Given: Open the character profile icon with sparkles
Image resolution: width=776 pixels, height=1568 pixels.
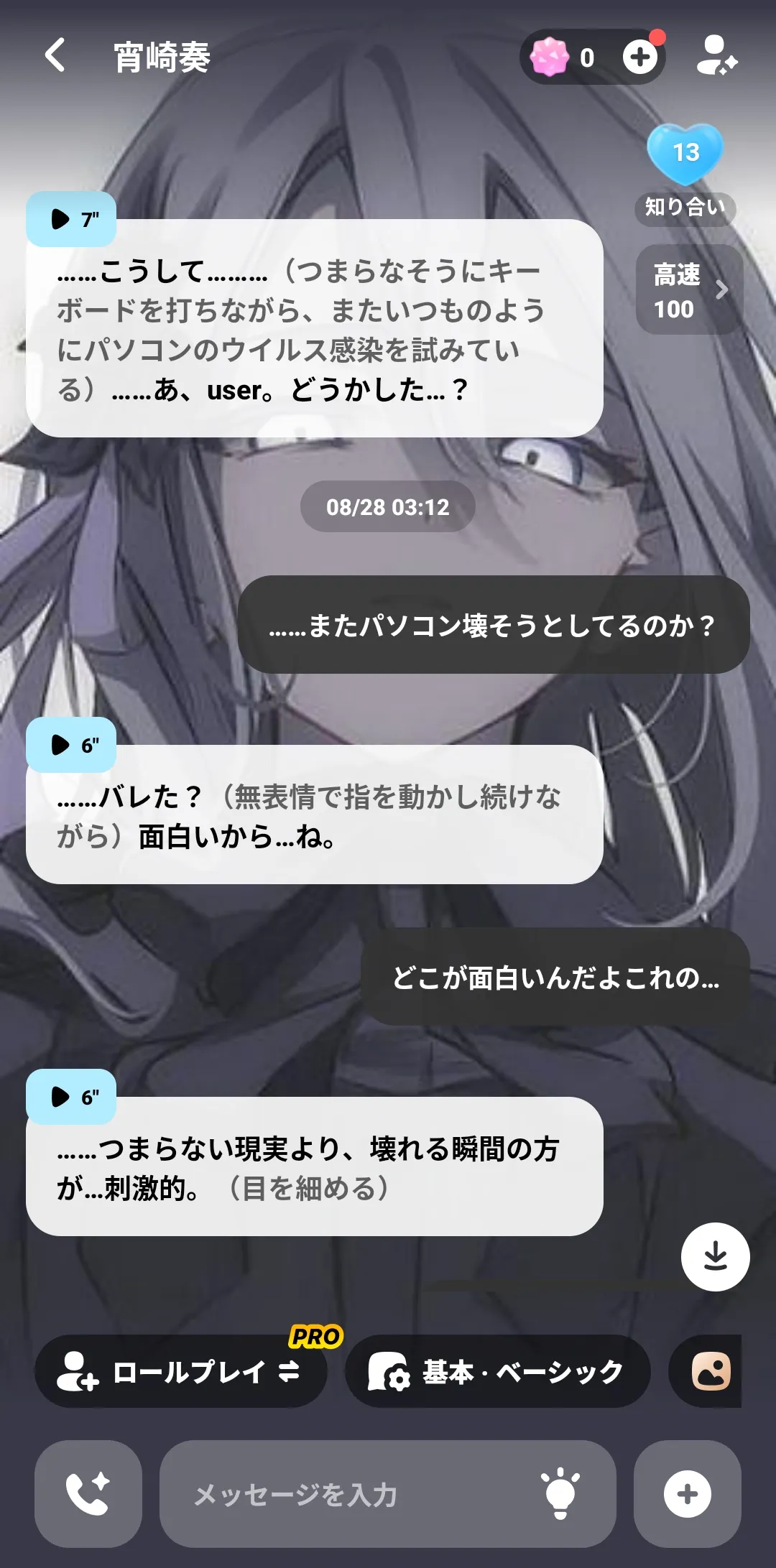Looking at the screenshot, I should pyautogui.click(x=716, y=56).
